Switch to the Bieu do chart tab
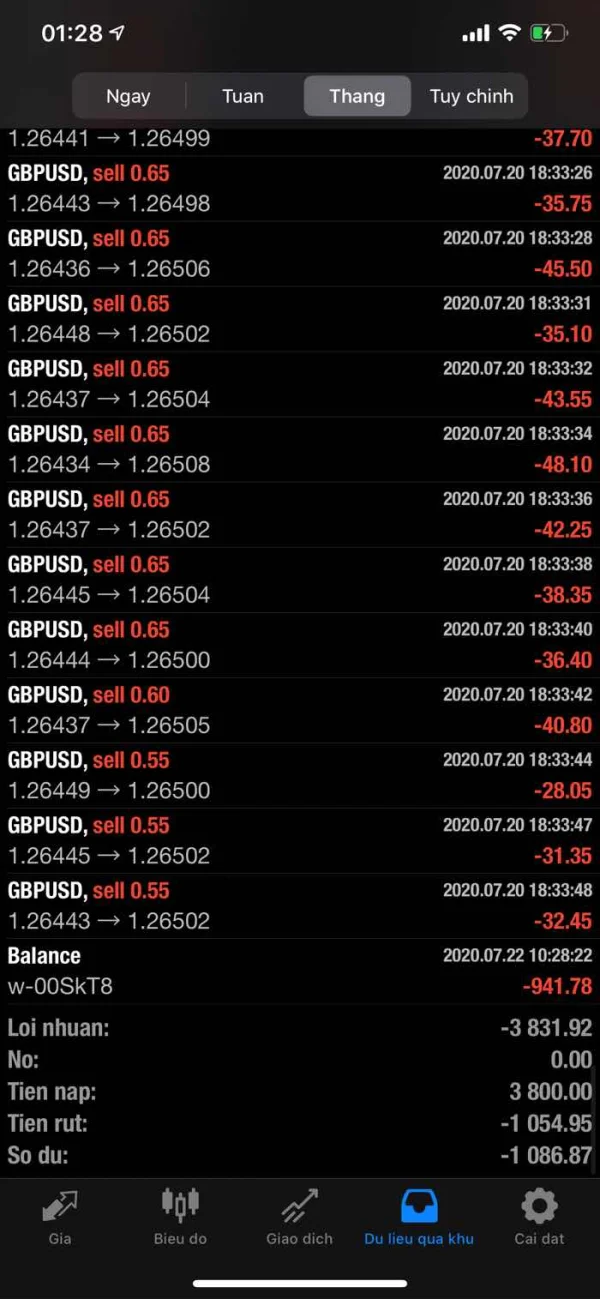The height and width of the screenshot is (1299, 600). [x=180, y=1217]
